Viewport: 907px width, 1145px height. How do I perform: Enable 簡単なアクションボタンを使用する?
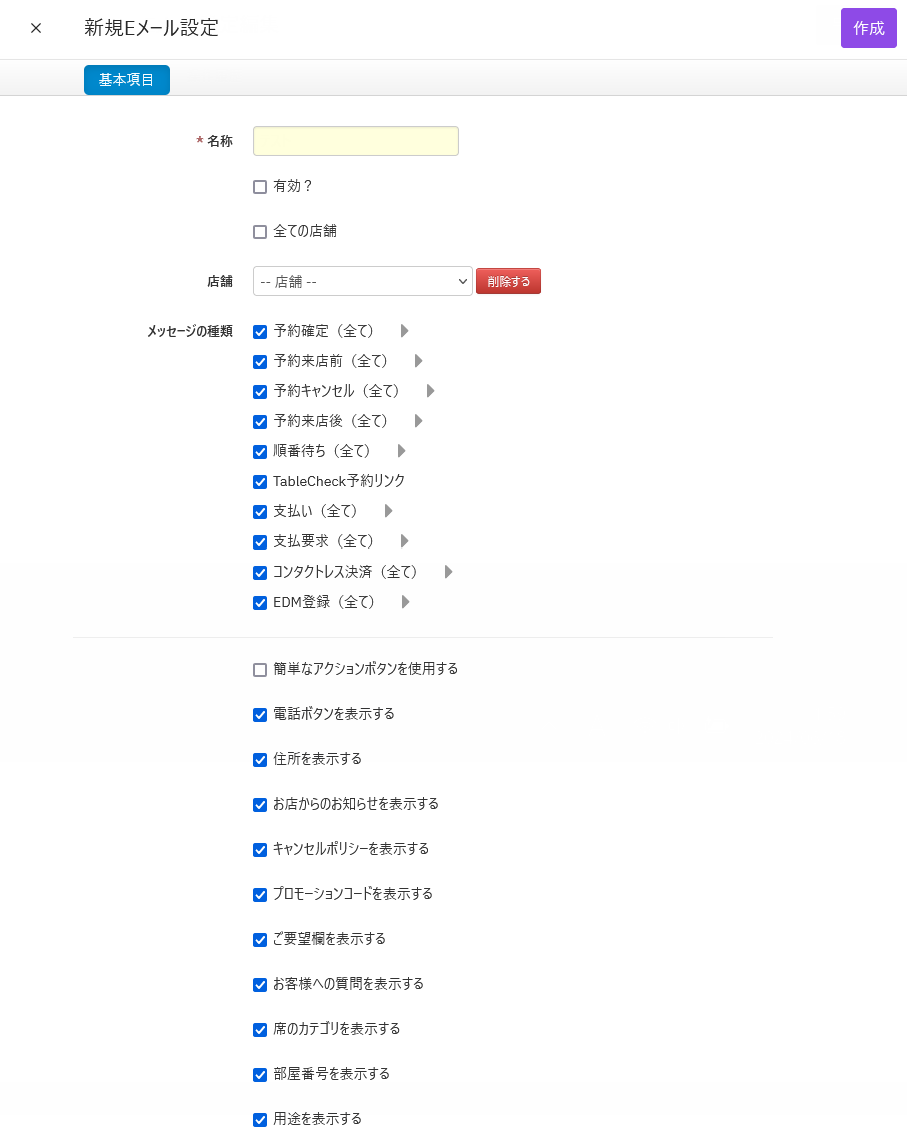(x=260, y=670)
